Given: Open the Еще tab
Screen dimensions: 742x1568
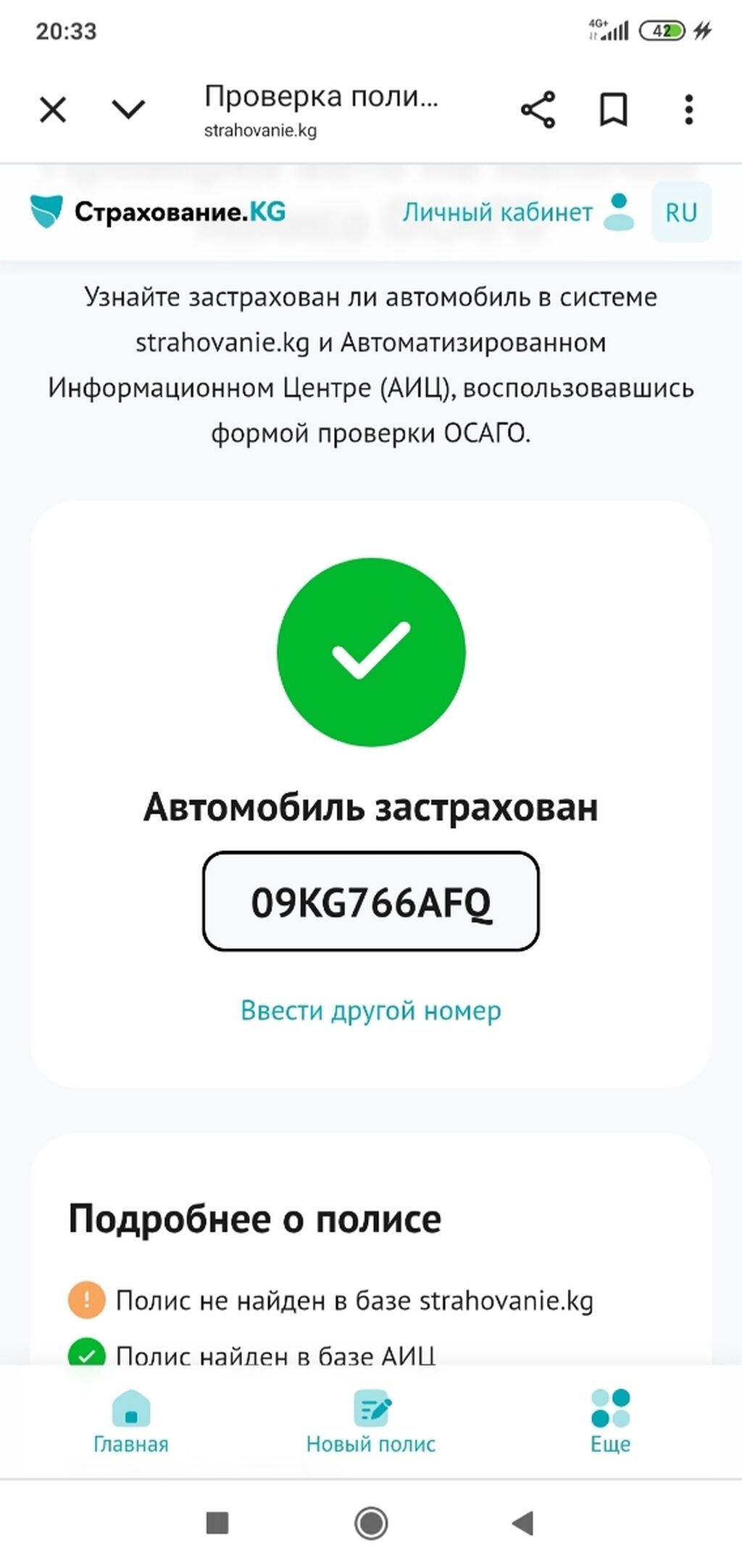Looking at the screenshot, I should point(610,1422).
